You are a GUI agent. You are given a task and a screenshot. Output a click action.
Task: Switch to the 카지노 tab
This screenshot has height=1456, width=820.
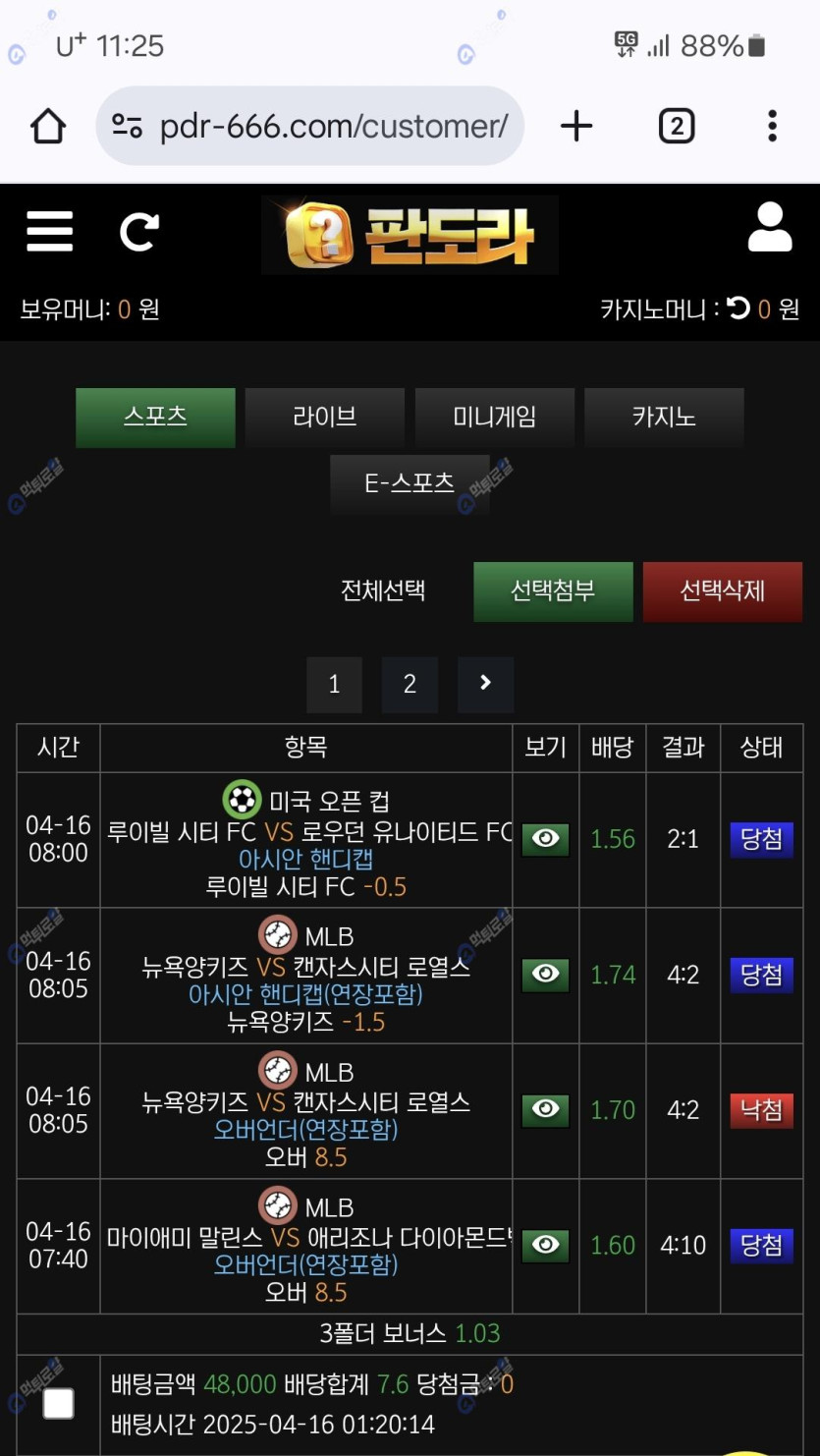coord(664,418)
